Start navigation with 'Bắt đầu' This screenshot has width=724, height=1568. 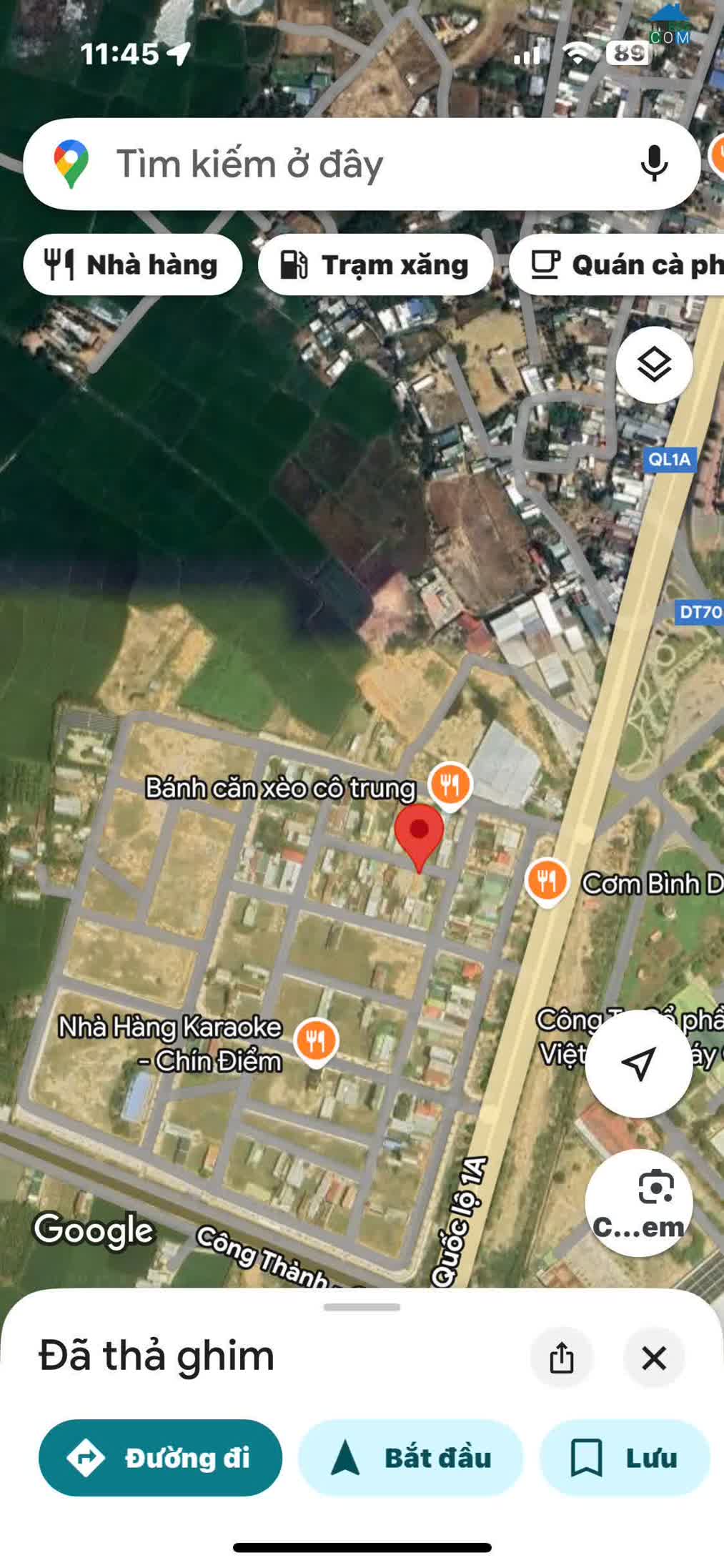point(411,1457)
